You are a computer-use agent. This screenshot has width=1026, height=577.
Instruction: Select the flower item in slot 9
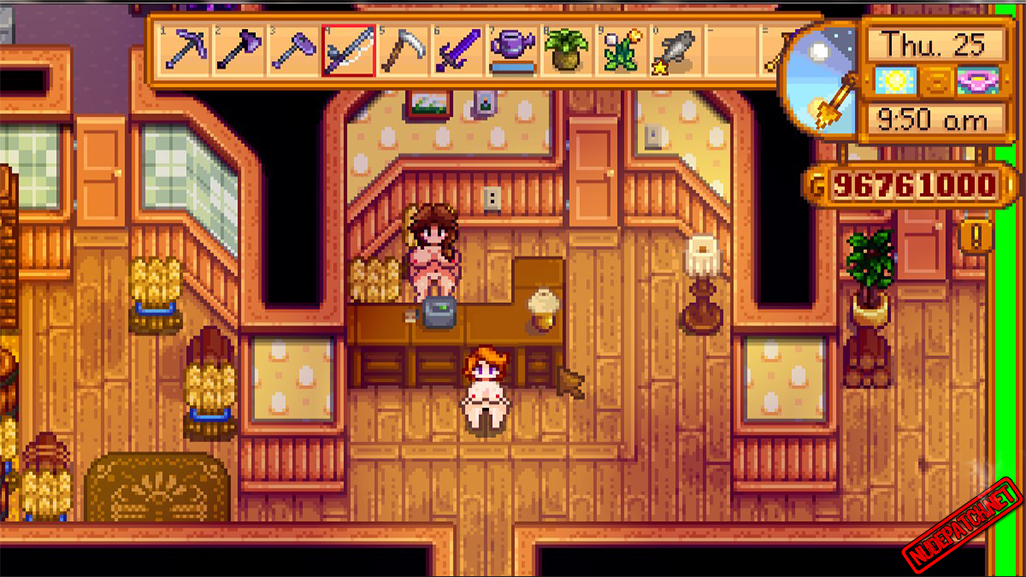[x=620, y=50]
